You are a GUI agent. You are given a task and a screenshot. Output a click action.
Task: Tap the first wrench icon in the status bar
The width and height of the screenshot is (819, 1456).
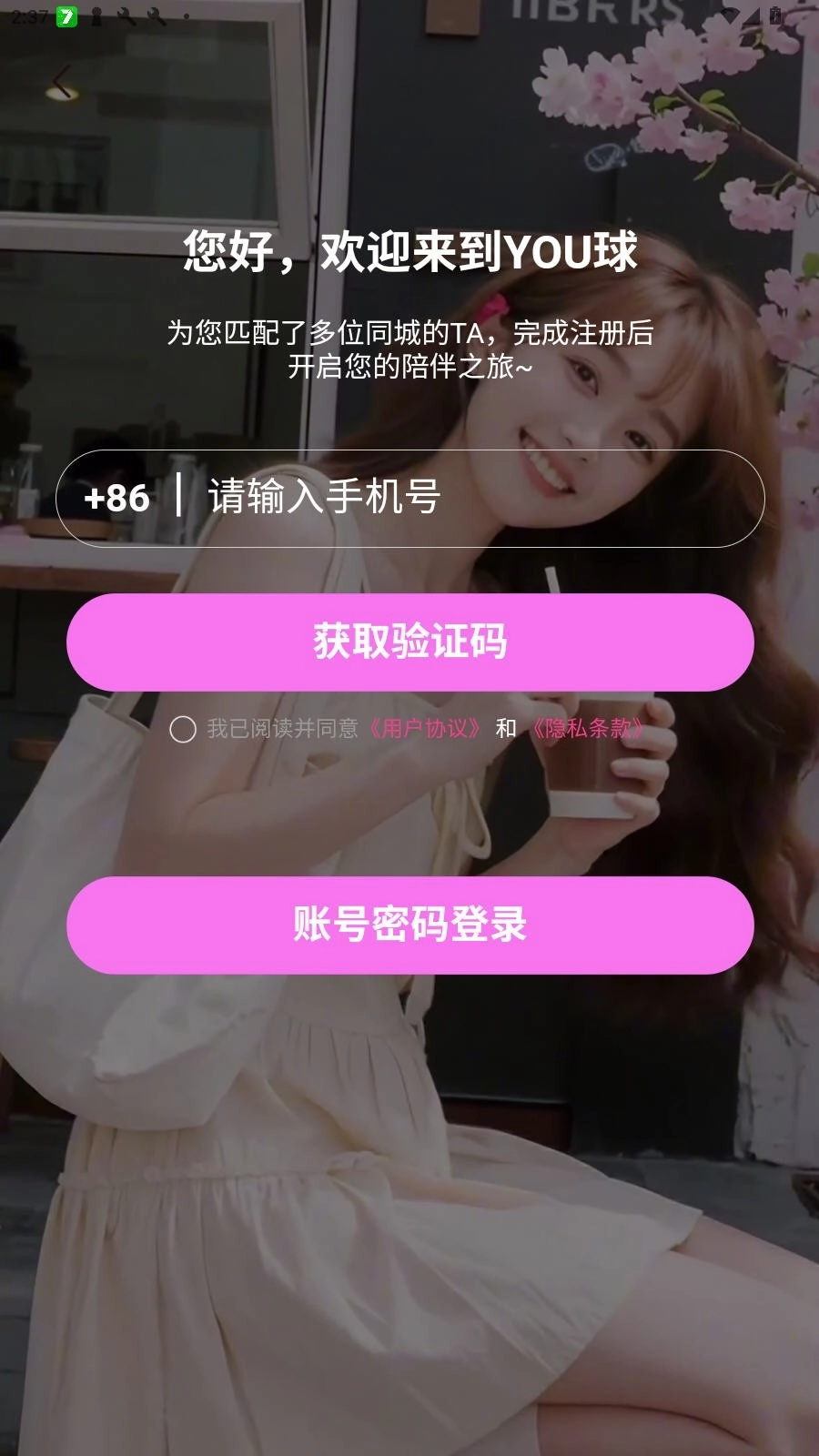(127, 16)
